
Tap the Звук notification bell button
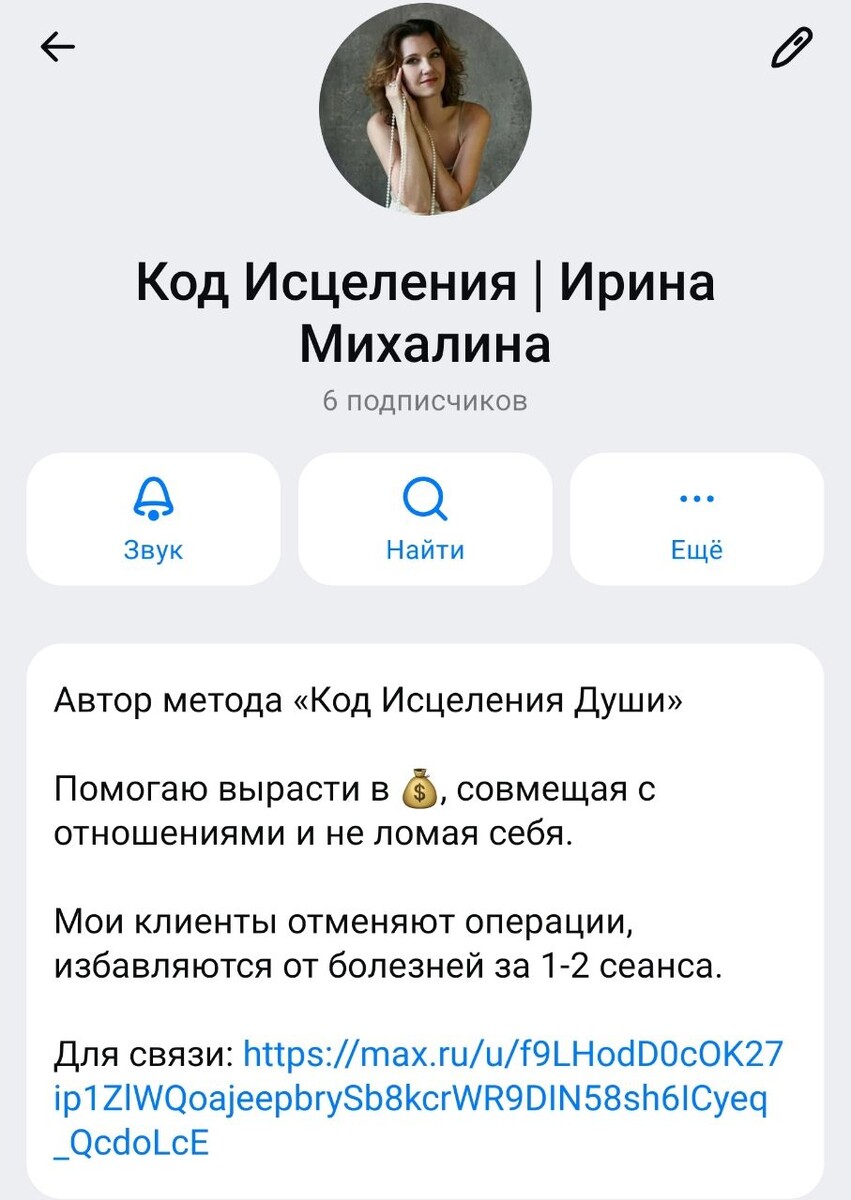tap(153, 518)
